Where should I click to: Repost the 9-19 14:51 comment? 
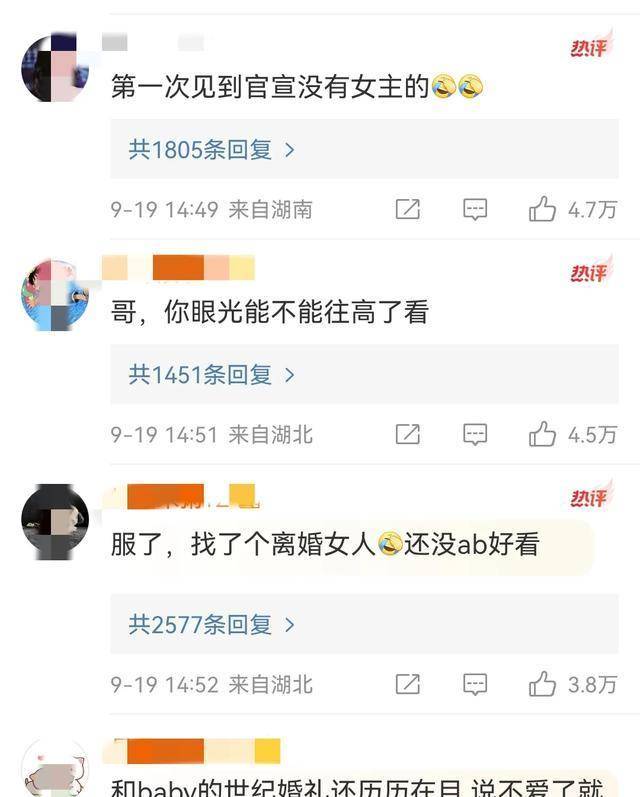(x=407, y=434)
